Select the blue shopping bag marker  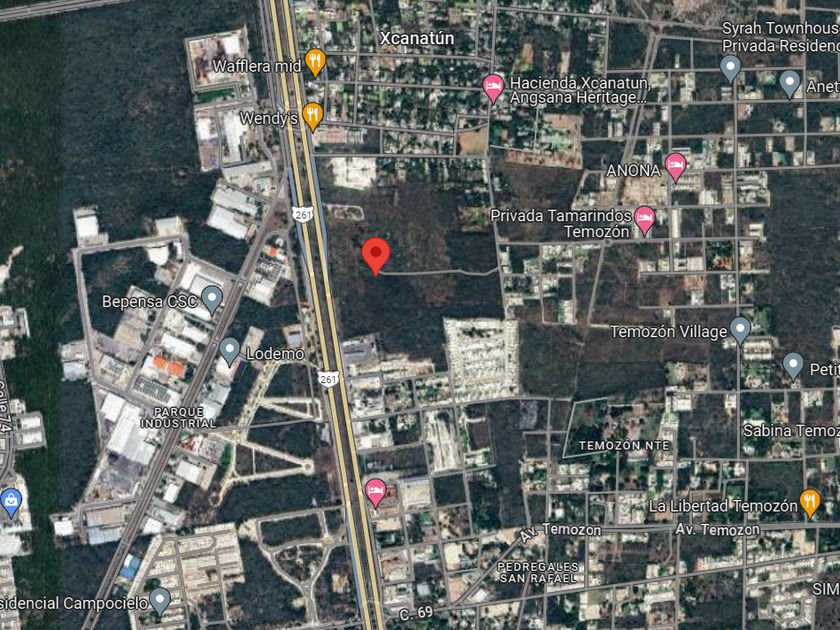[11, 500]
